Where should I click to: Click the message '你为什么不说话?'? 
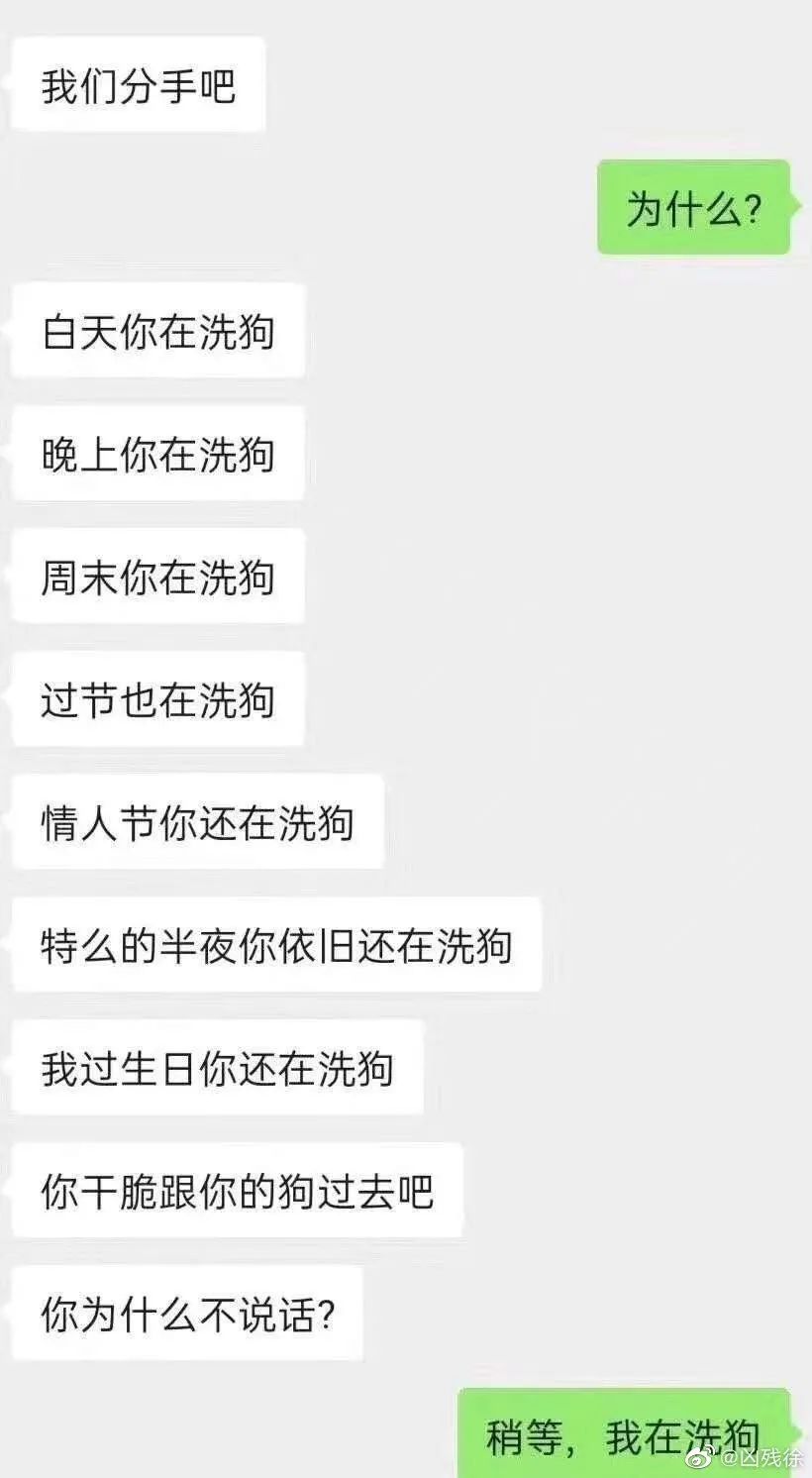186,1314
